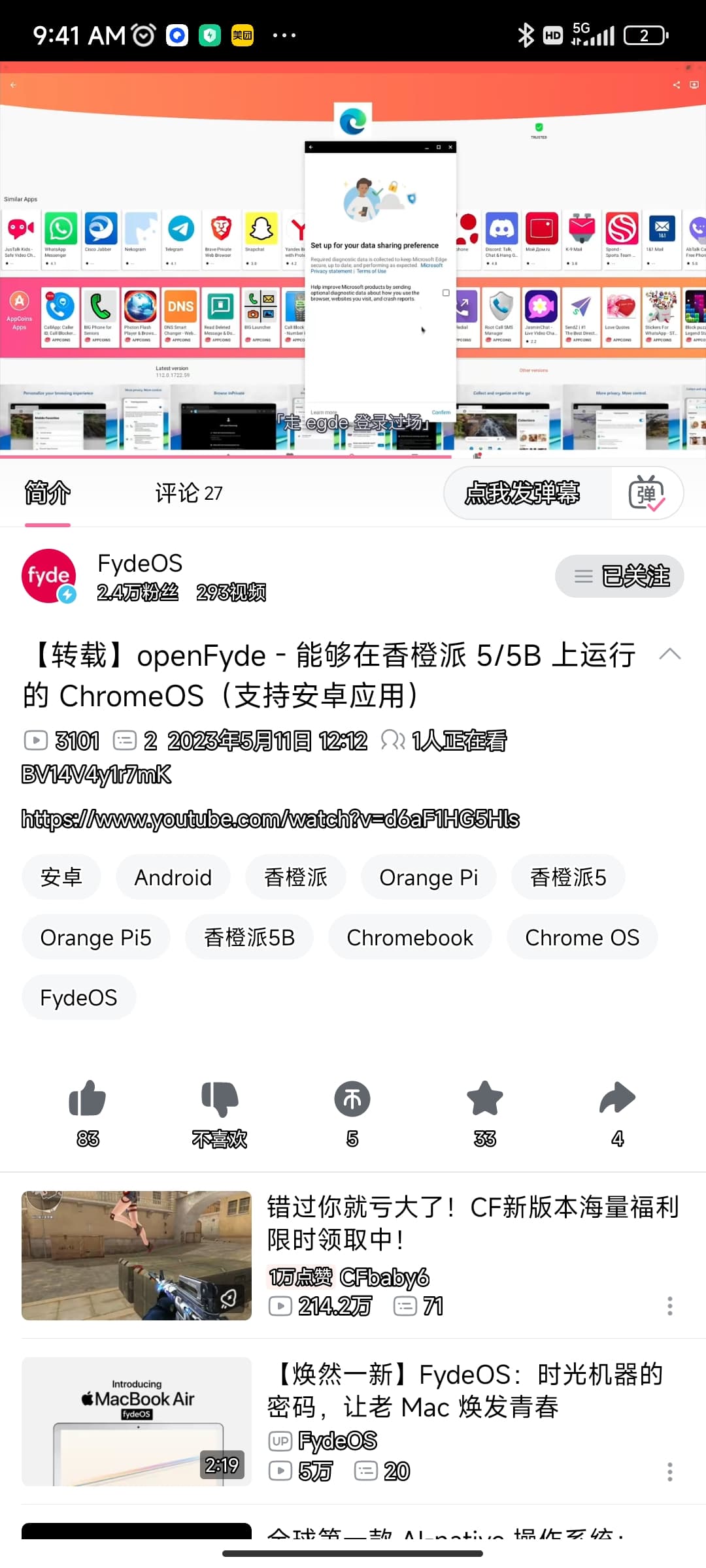This screenshot has width=706, height=1568.
Task: Open the CF新版本海量福利 recommended video
Action: (472, 1223)
